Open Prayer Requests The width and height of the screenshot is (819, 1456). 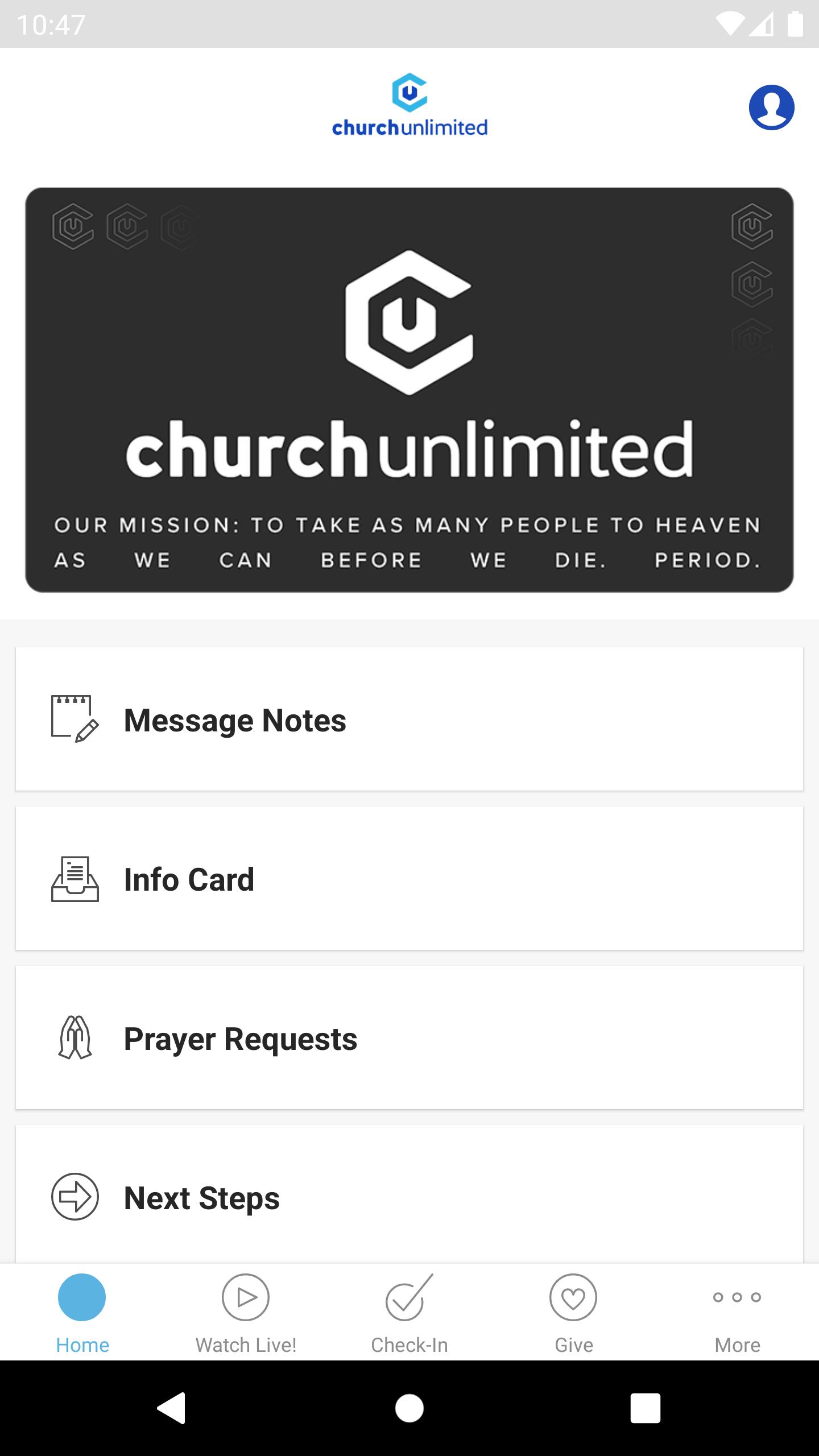tap(409, 1038)
